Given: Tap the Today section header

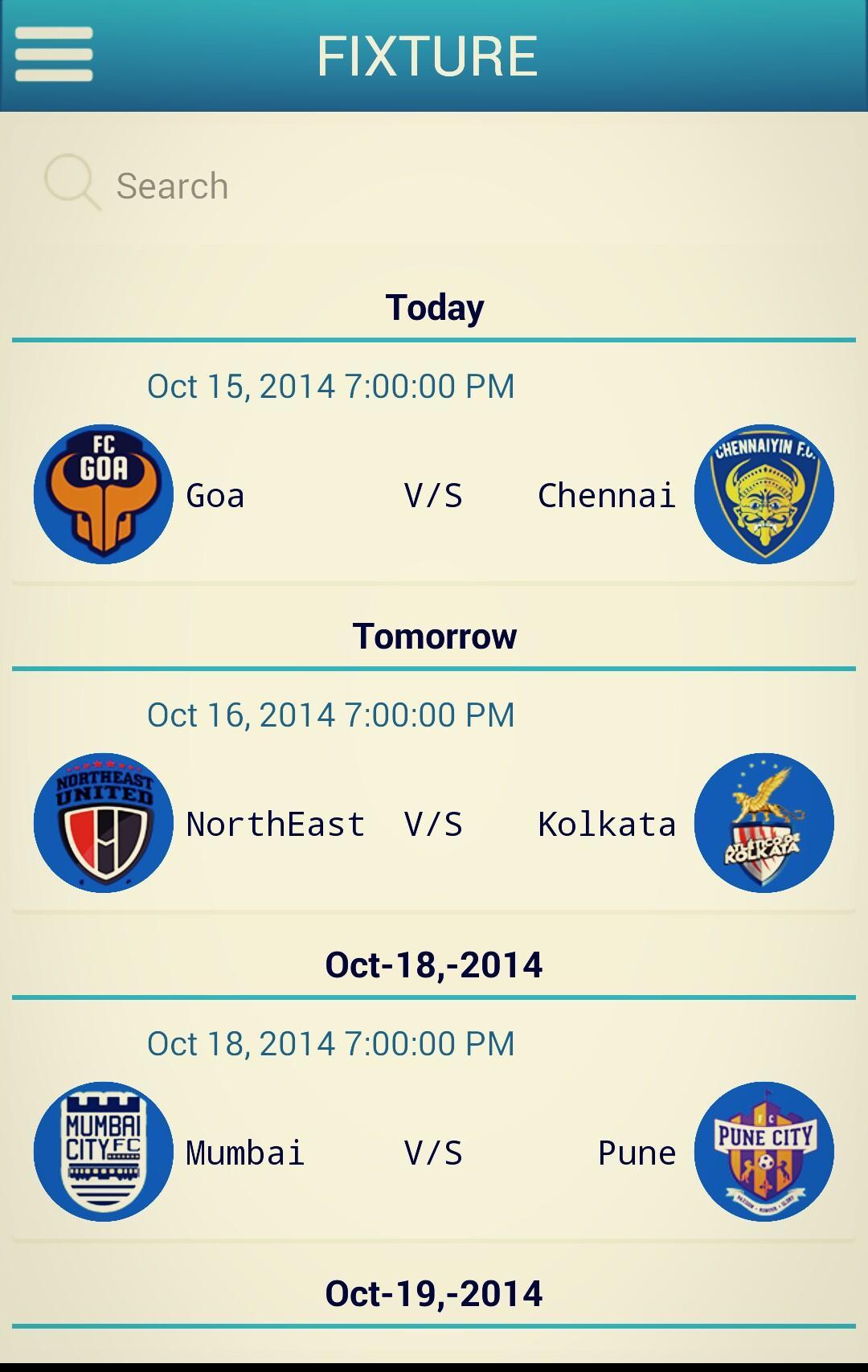Looking at the screenshot, I should click(x=434, y=305).
